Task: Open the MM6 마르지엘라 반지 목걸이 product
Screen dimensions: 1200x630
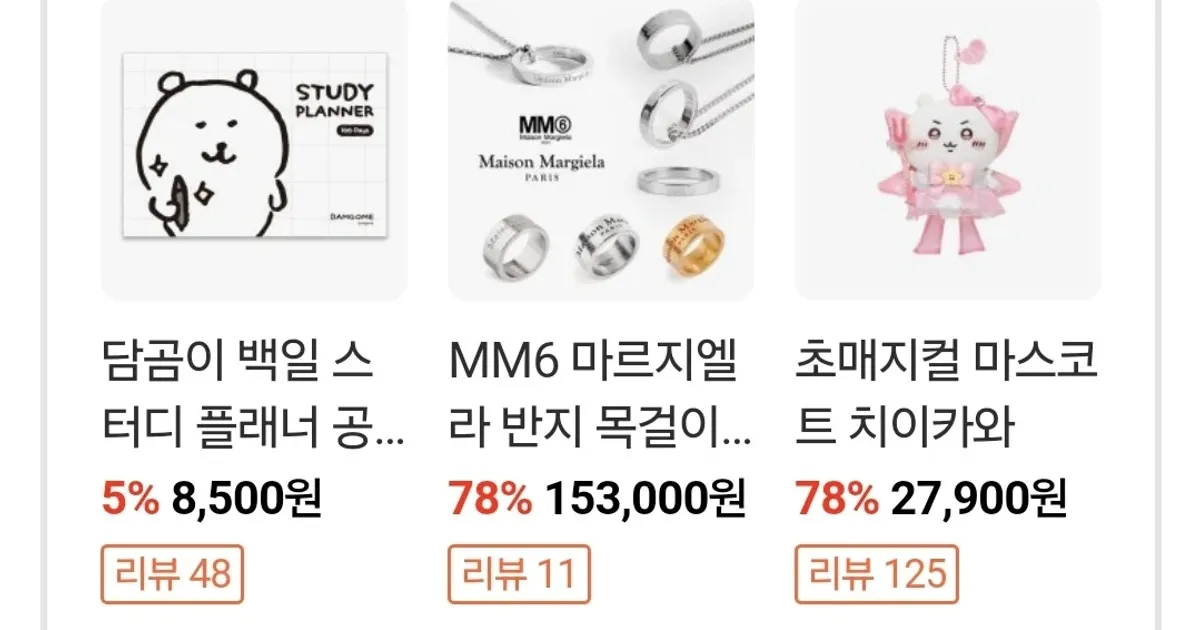Action: pos(600,150)
